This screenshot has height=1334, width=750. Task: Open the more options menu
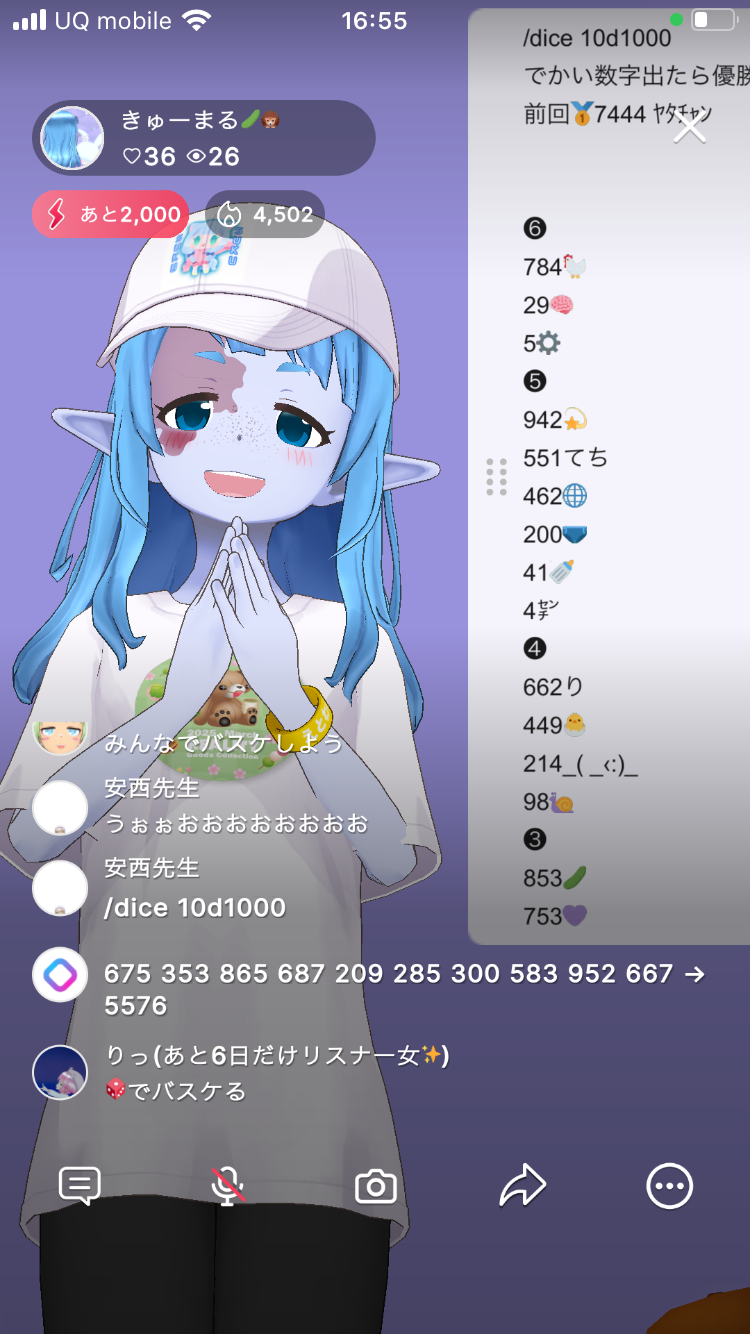point(669,1187)
